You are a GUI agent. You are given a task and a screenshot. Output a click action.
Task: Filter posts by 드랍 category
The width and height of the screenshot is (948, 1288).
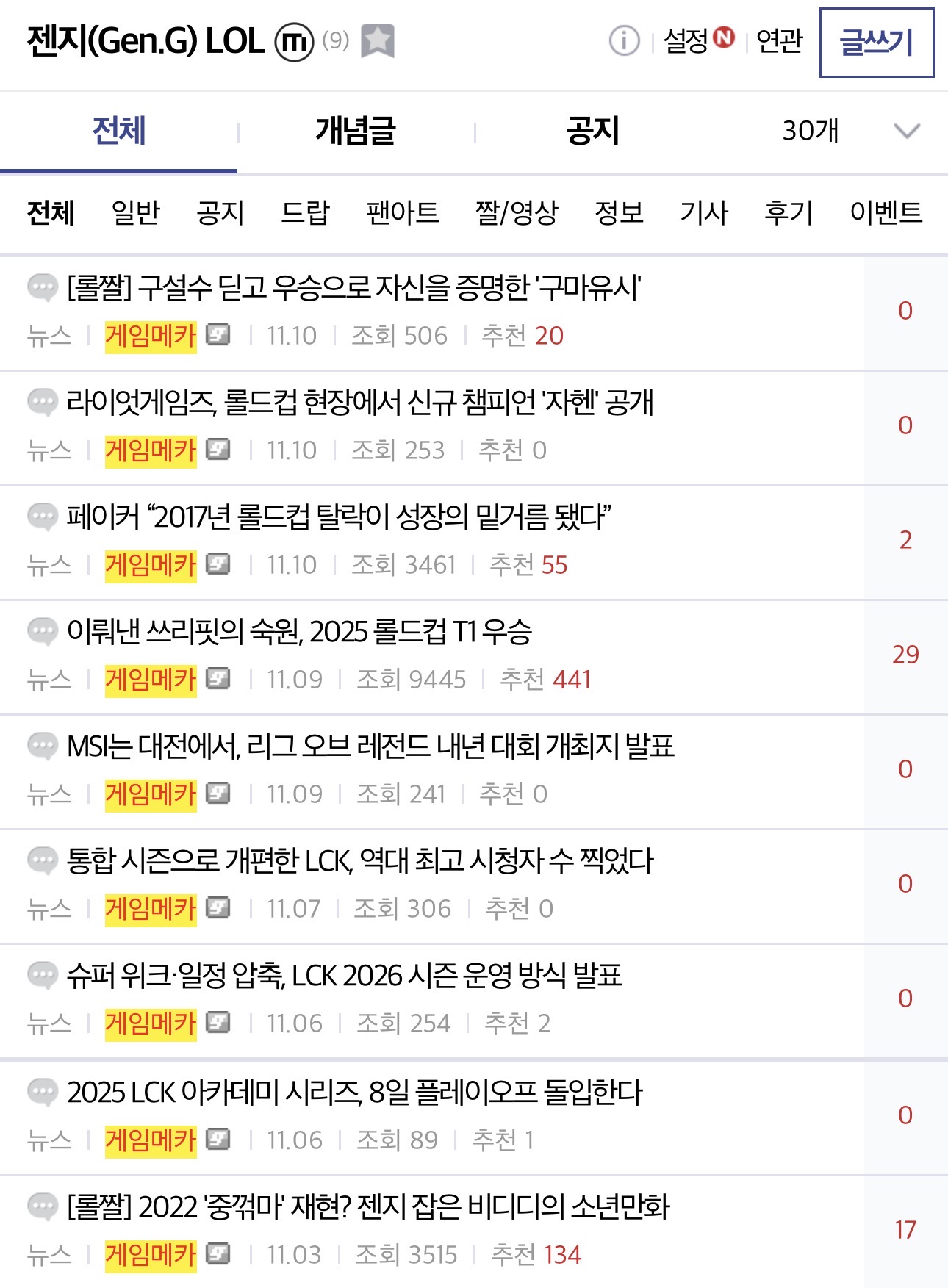305,213
